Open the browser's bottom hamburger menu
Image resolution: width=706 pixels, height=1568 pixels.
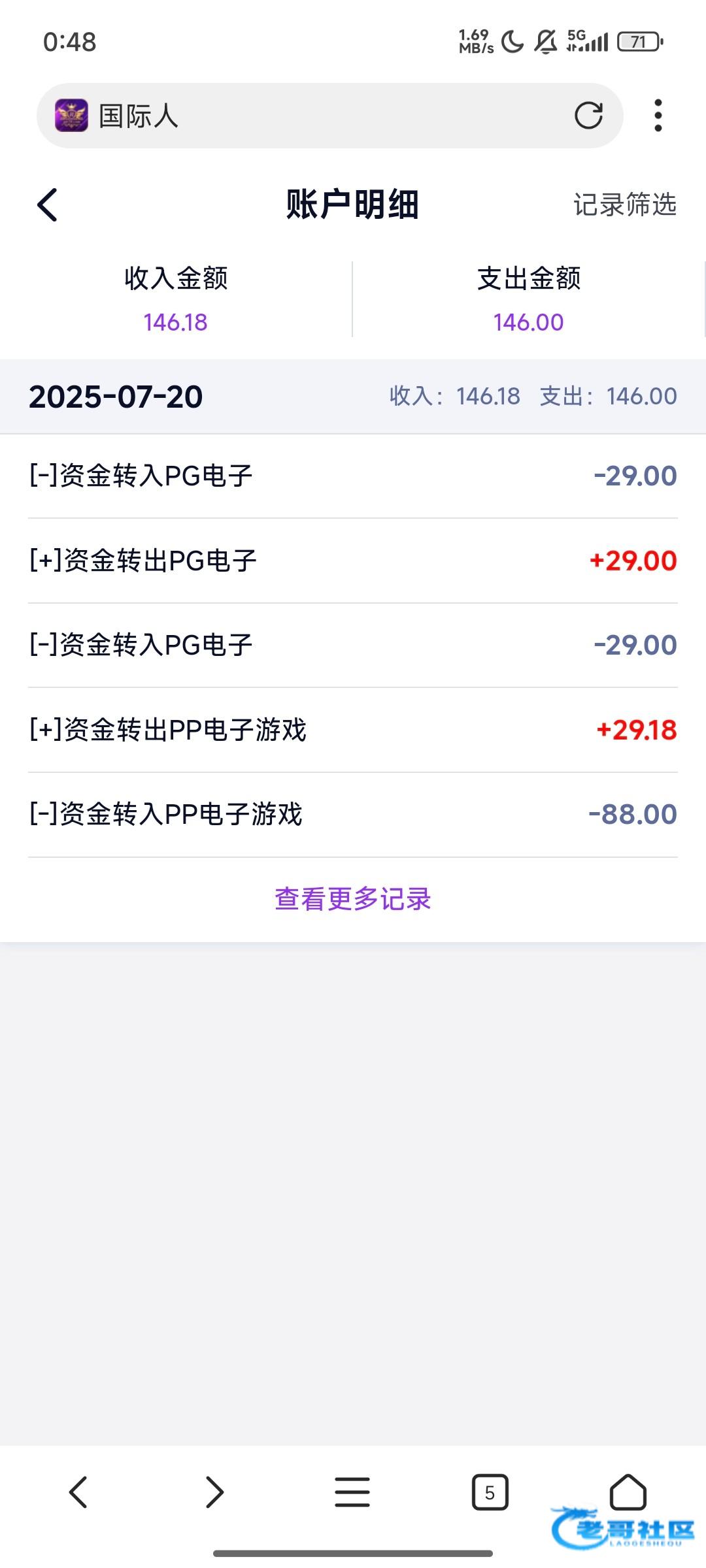(352, 1492)
